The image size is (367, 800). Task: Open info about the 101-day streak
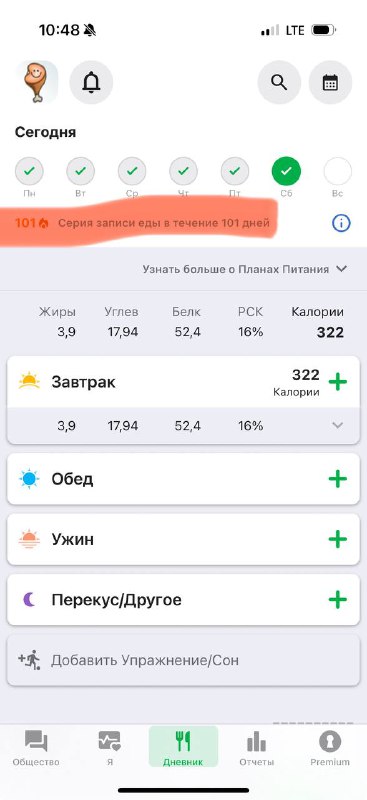tap(341, 223)
